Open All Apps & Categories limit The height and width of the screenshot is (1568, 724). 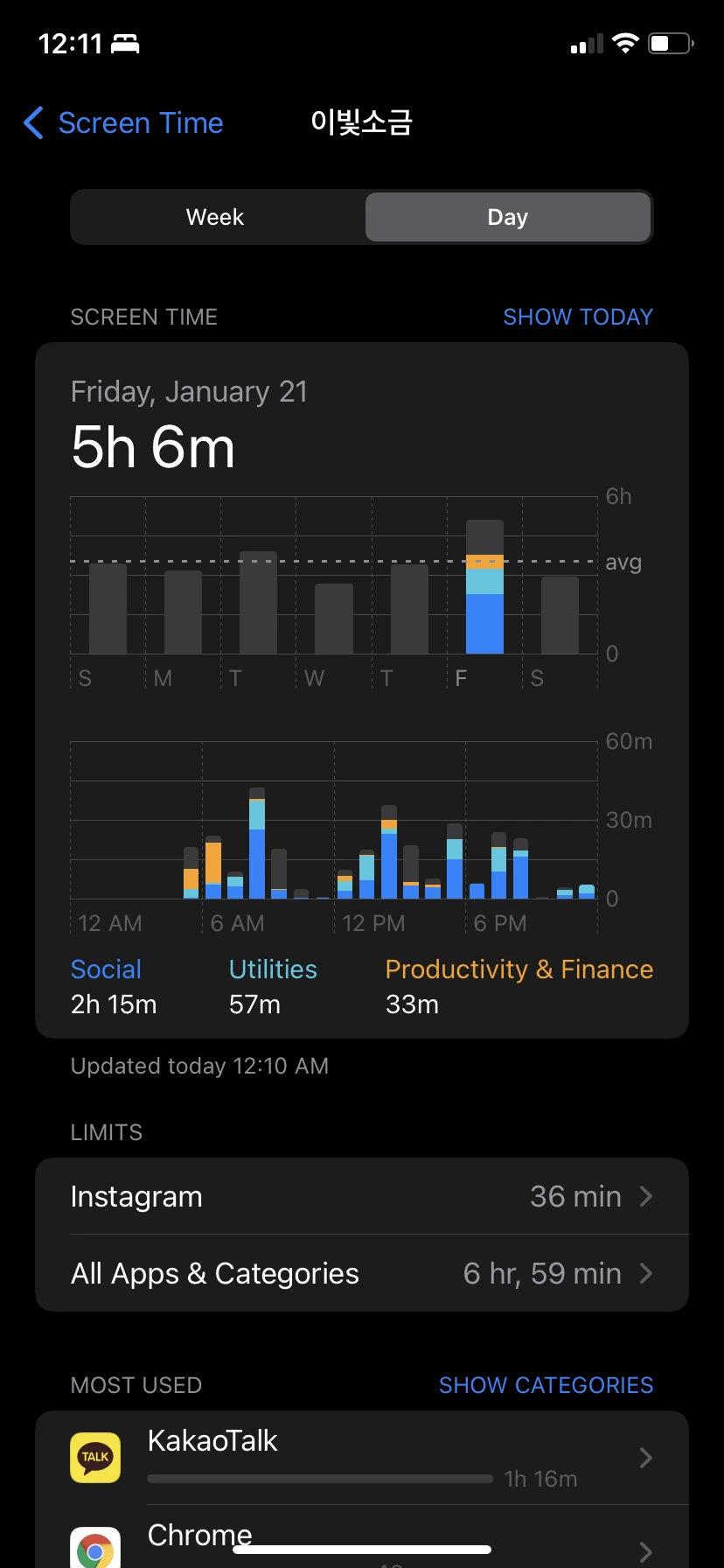[361, 1273]
